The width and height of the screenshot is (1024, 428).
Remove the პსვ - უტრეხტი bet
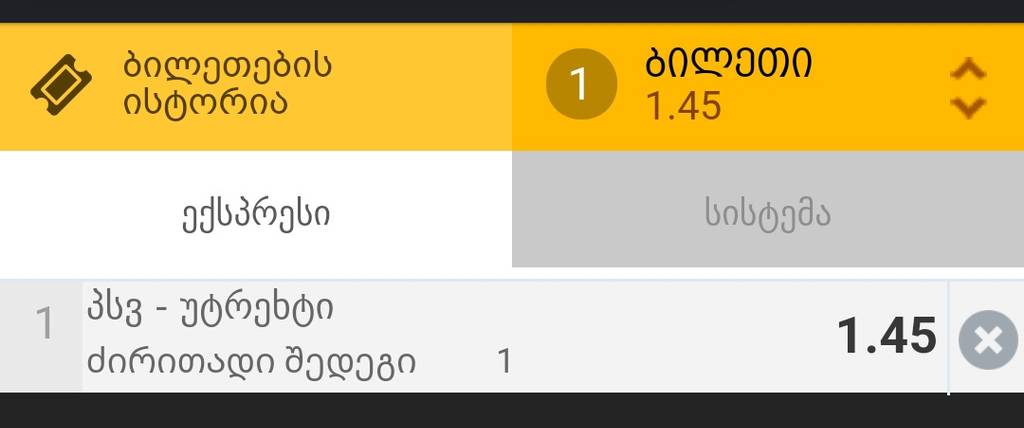click(x=987, y=339)
